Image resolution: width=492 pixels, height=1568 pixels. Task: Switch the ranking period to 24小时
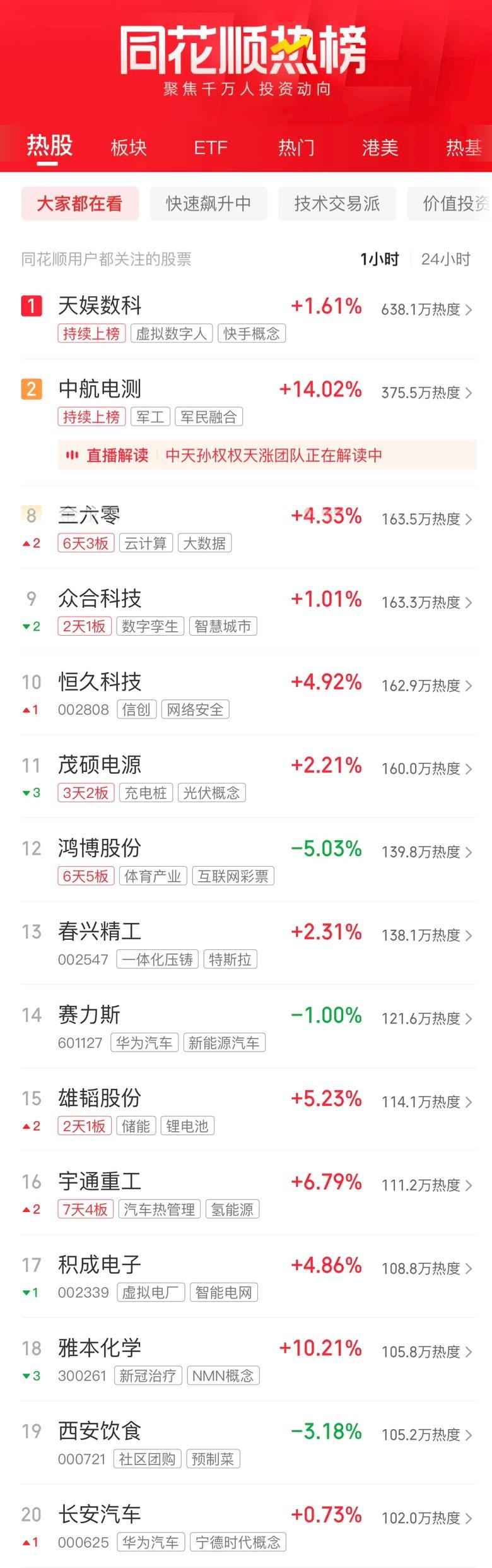point(445,259)
